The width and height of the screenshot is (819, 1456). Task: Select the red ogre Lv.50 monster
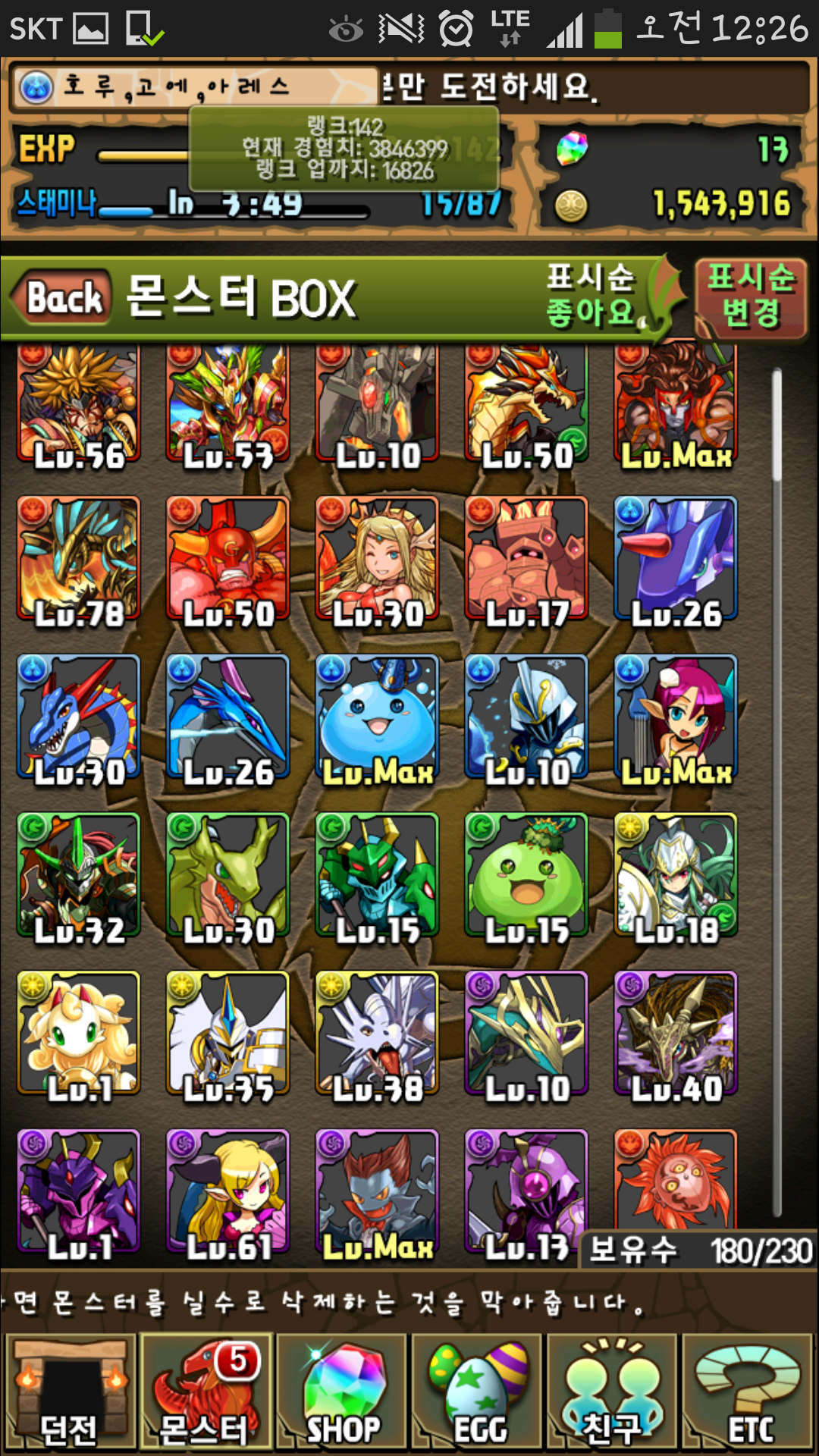pos(227,560)
